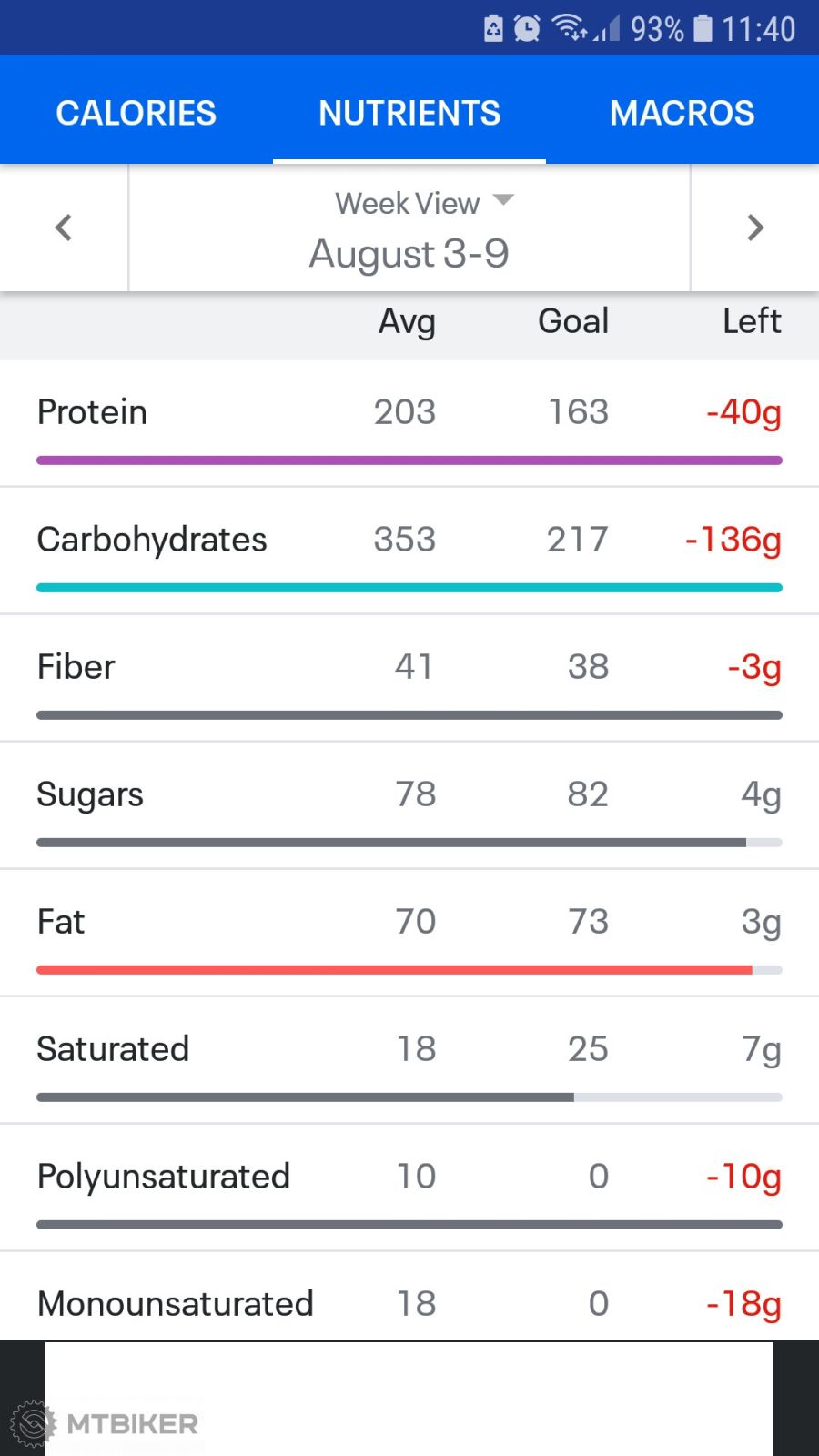Navigate to previous week with left arrow

tap(63, 227)
